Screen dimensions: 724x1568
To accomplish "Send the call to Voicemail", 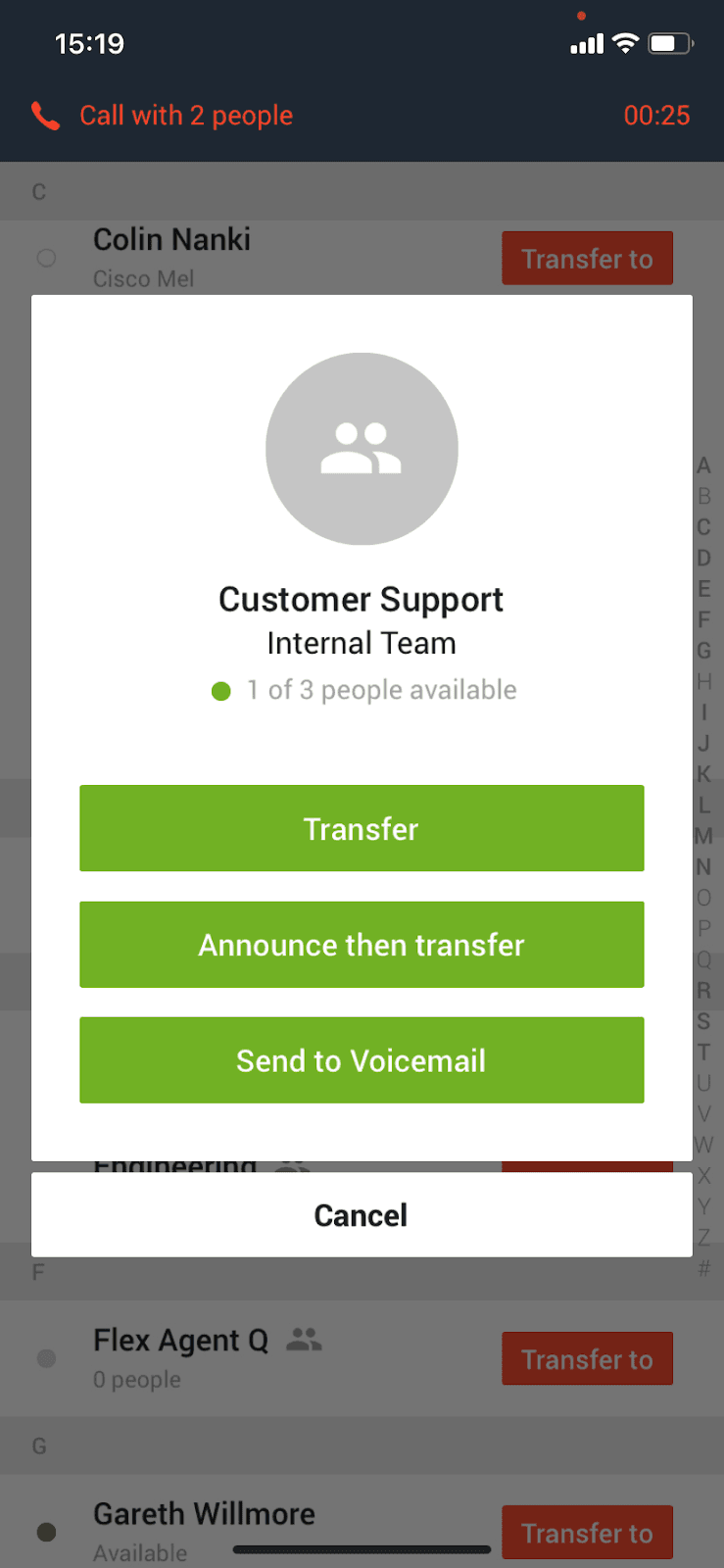I will click(362, 1060).
